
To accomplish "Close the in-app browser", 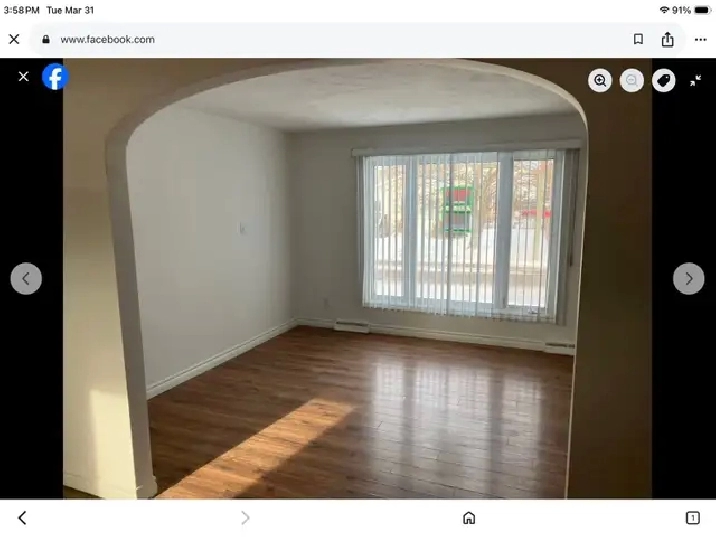I will point(14,39).
